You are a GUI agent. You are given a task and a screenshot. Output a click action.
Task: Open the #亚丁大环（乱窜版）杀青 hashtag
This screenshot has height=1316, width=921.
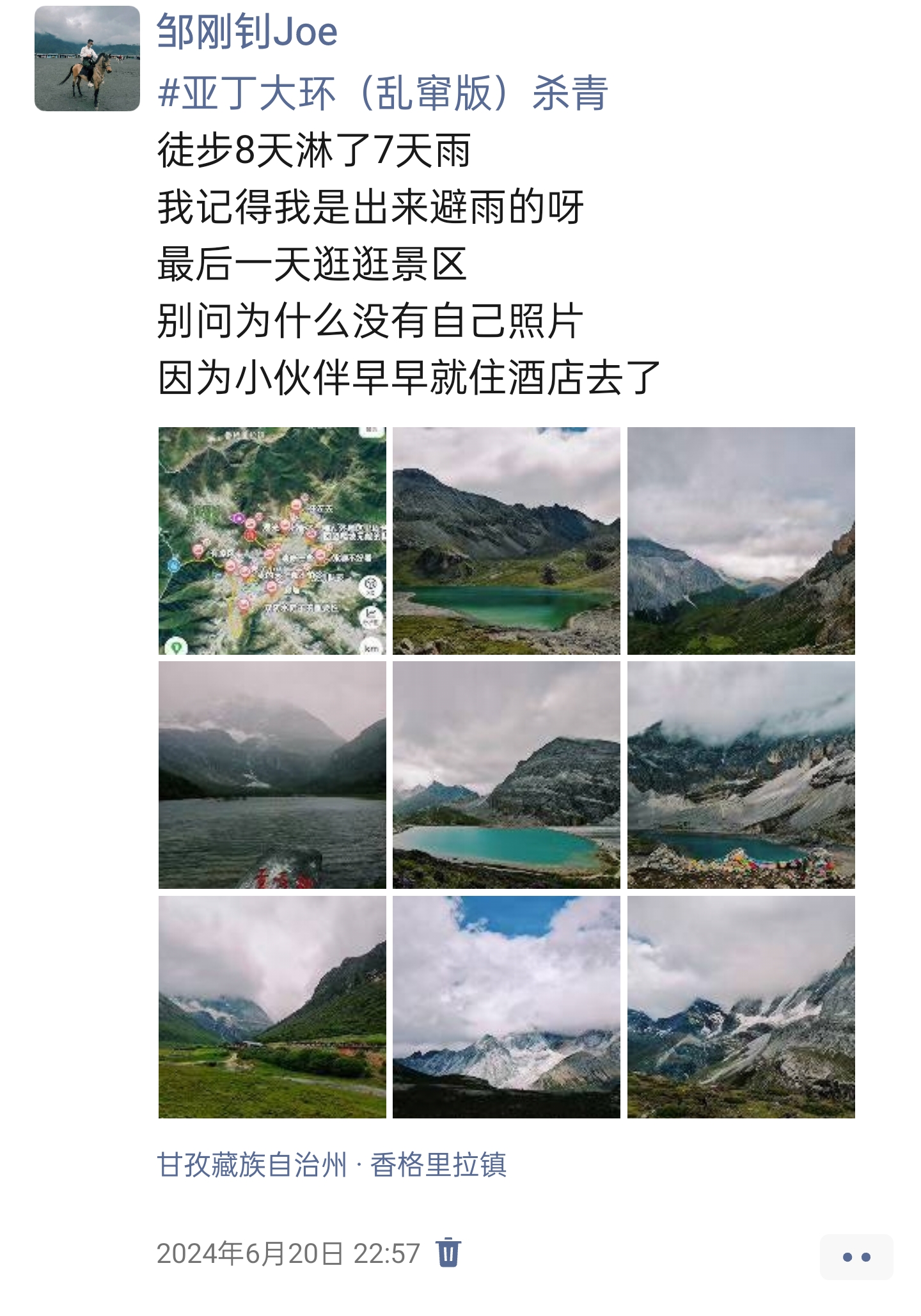(382, 93)
